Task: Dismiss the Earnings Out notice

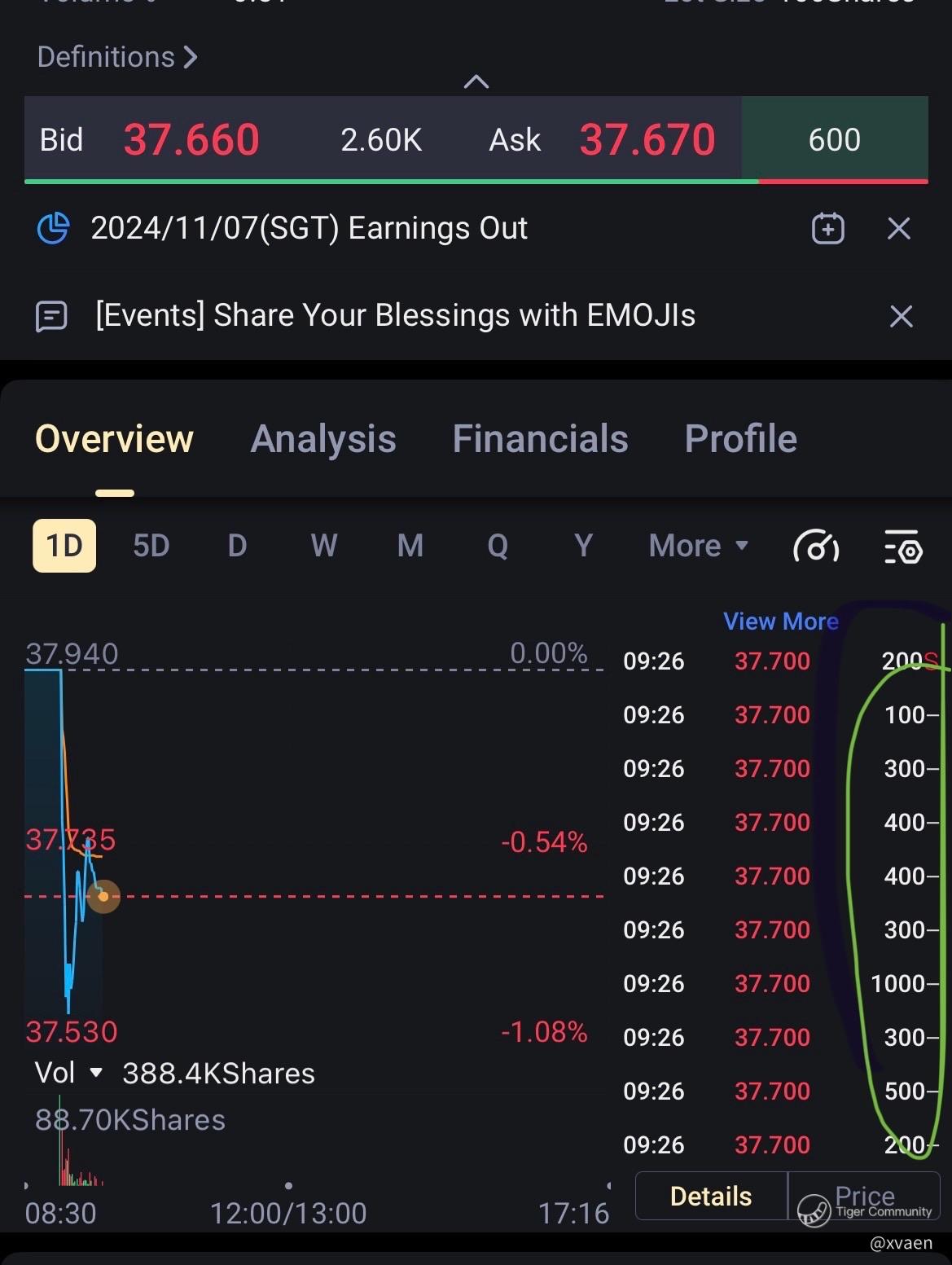Action: click(x=898, y=229)
